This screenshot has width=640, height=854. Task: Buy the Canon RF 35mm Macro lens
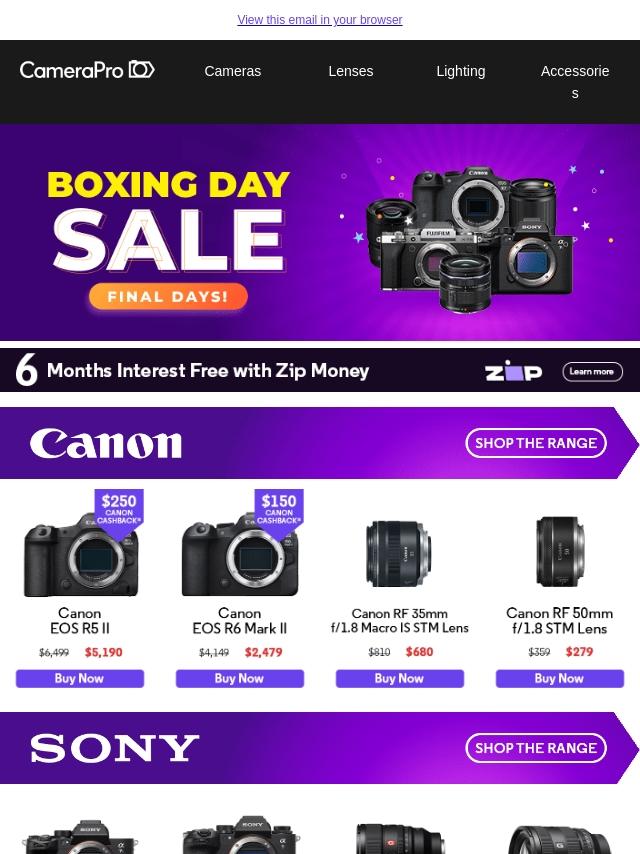point(400,678)
